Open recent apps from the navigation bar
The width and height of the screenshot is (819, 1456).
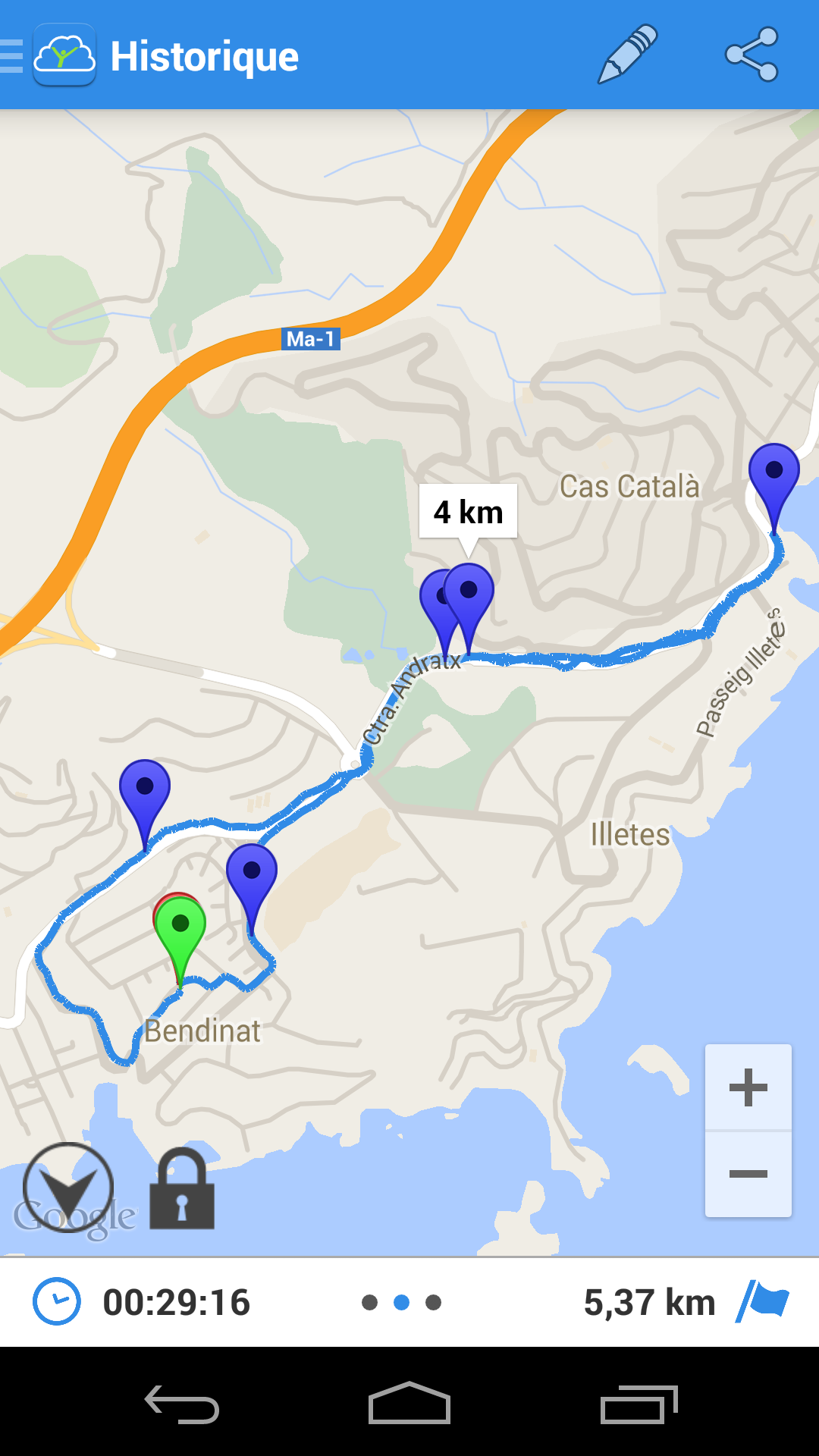pyautogui.click(x=638, y=1404)
